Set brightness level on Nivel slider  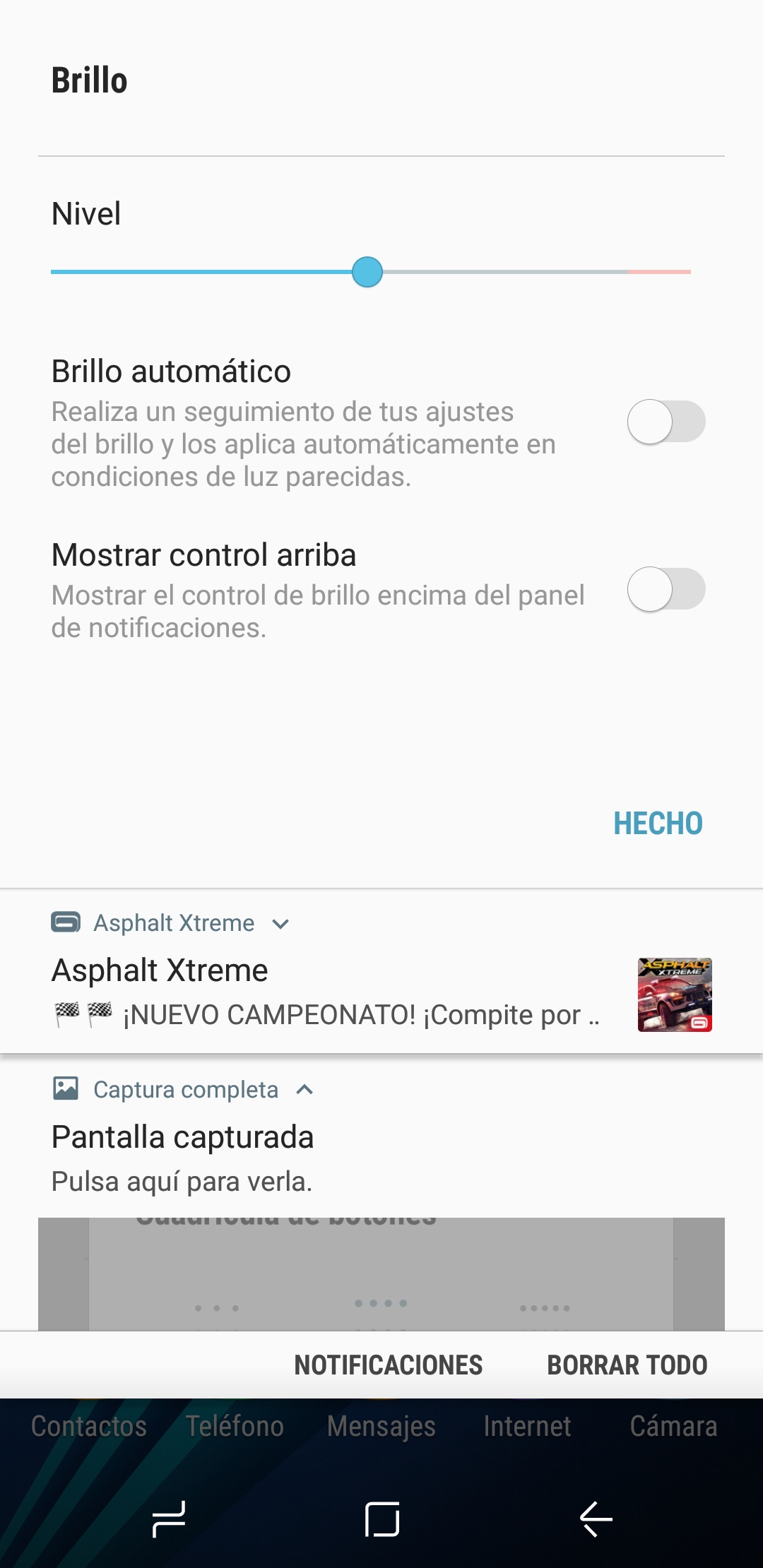coord(367,272)
